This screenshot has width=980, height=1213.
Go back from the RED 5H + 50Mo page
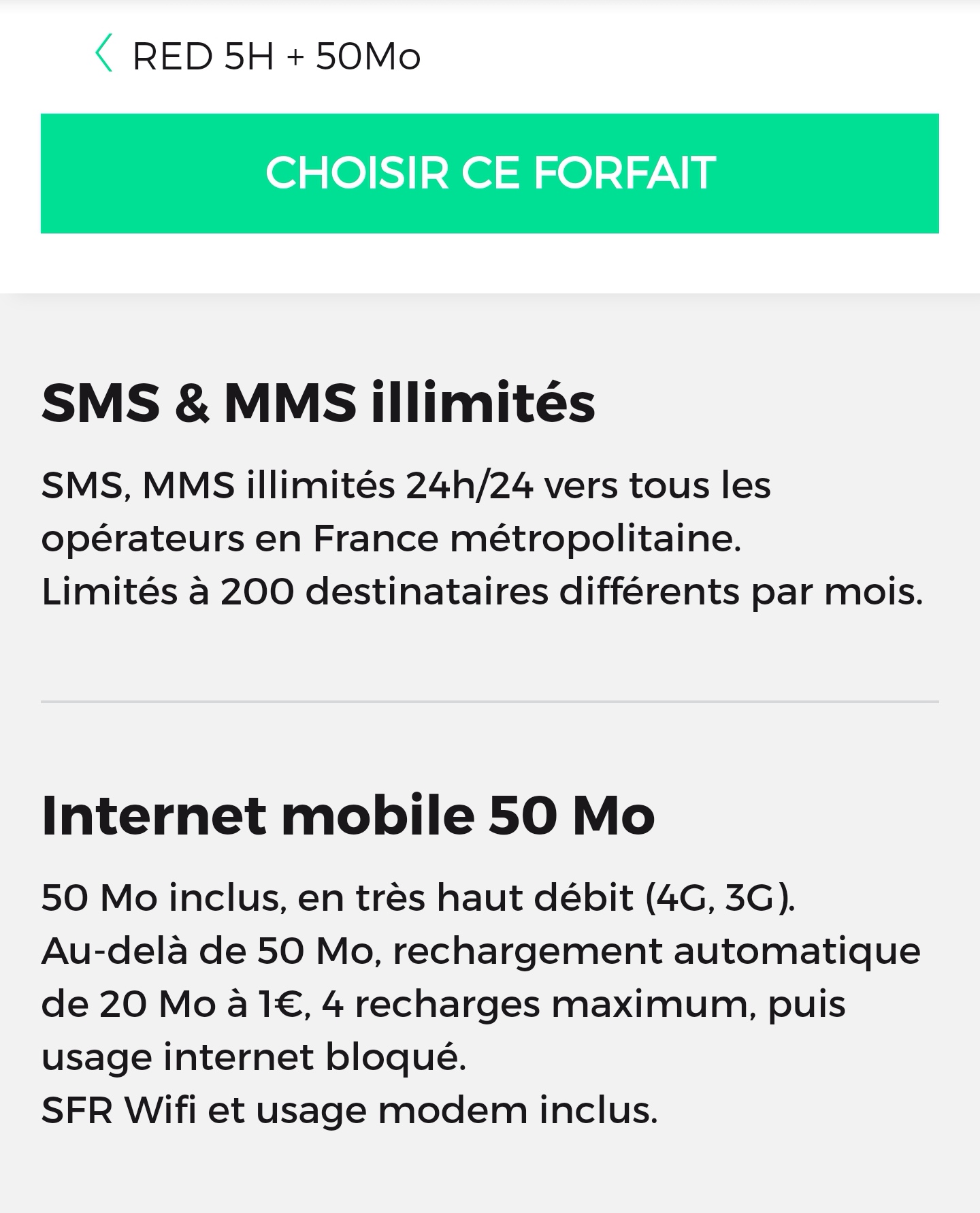(x=104, y=56)
